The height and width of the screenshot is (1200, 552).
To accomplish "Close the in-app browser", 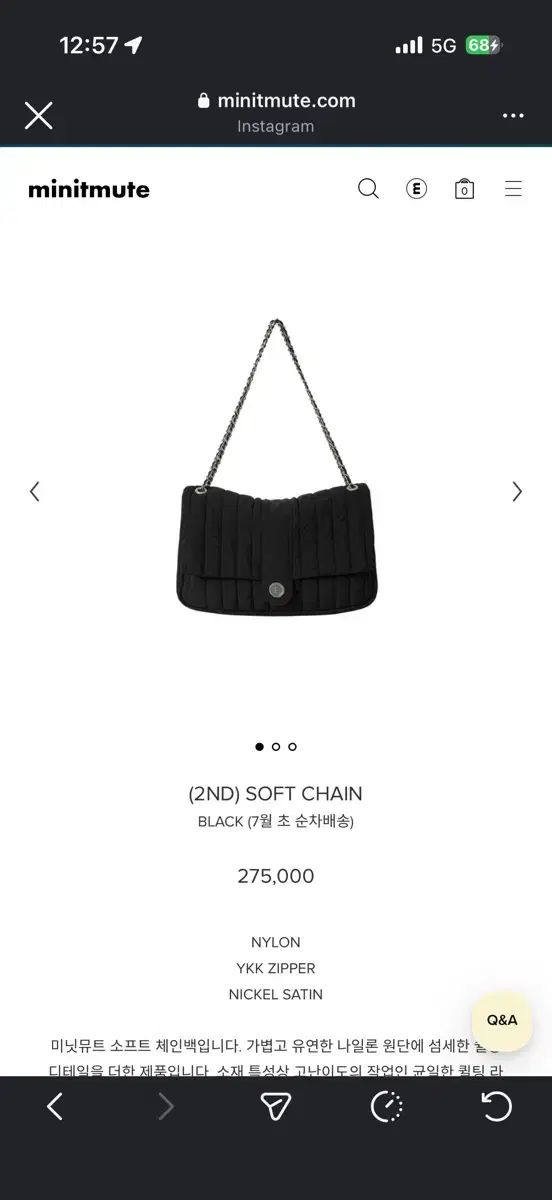I will 39,115.
